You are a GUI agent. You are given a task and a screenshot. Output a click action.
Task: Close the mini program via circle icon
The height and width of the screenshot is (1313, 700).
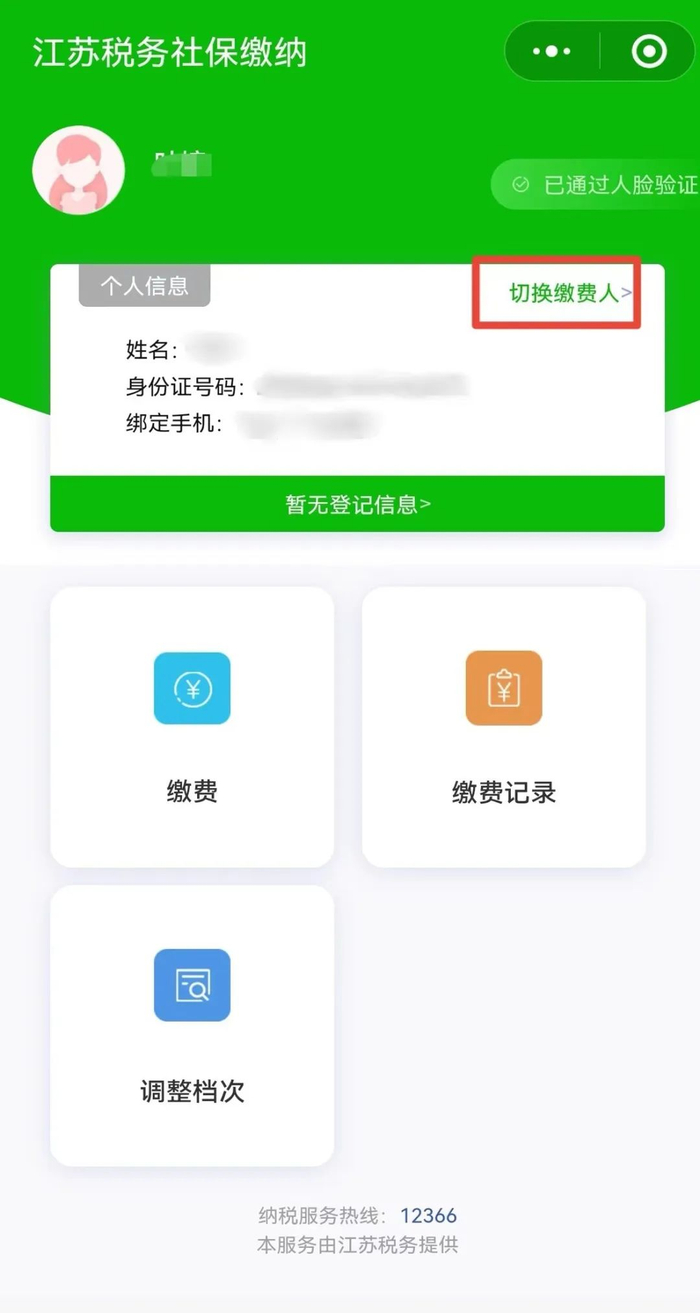tap(649, 51)
